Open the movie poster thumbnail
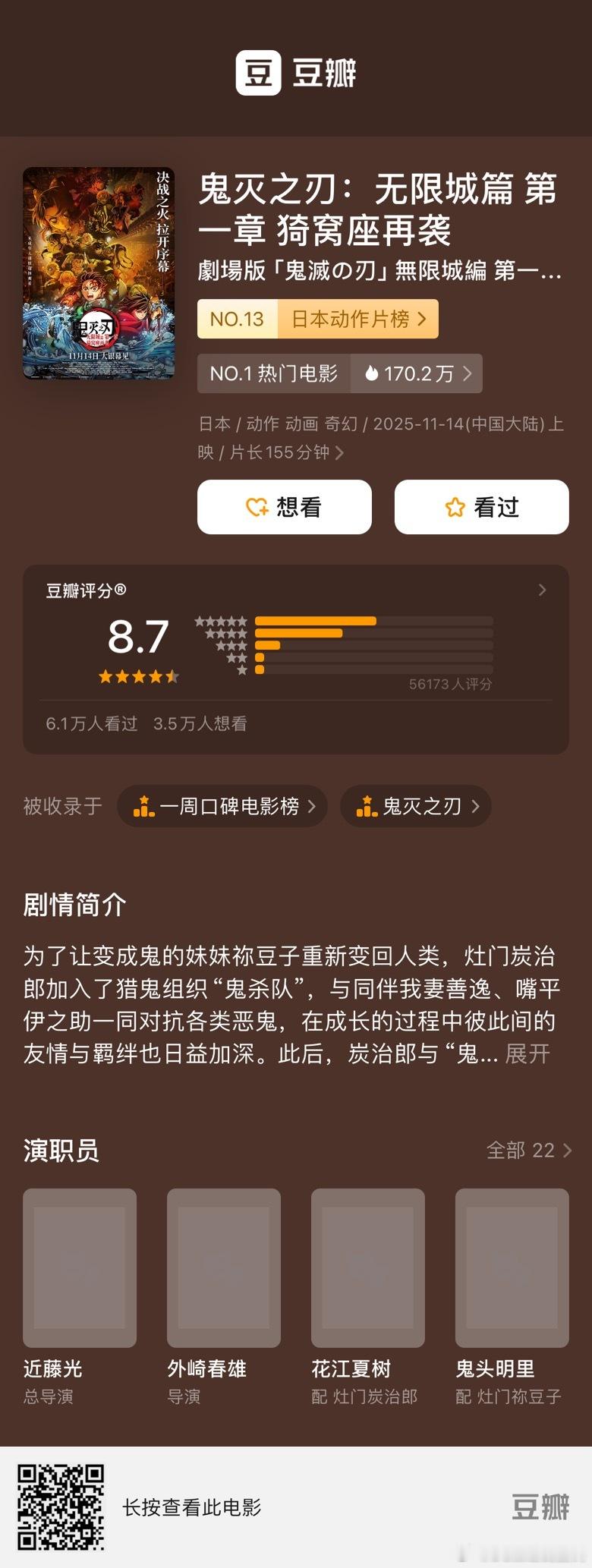Viewport: 592px width, 1568px height. click(x=102, y=273)
